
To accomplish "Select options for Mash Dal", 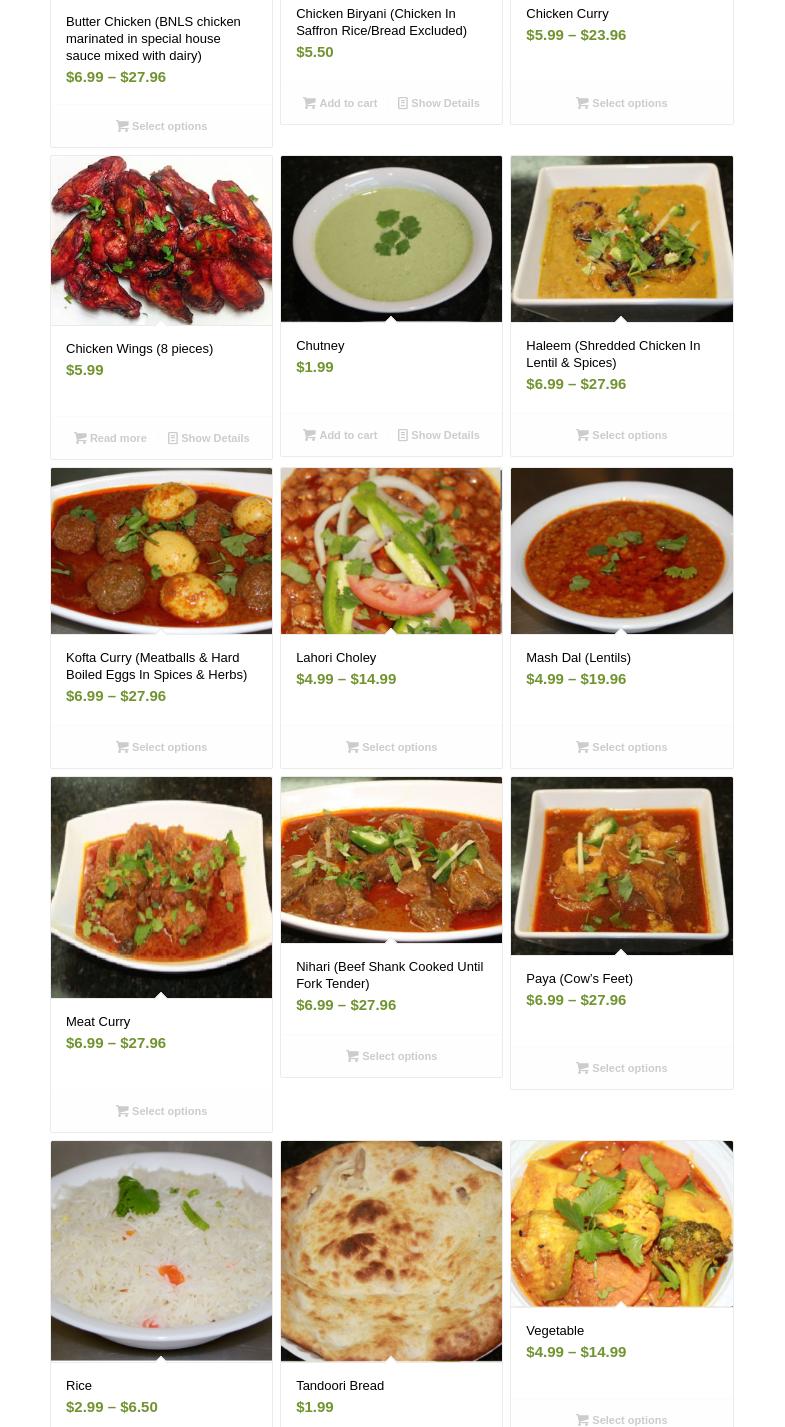I will pyautogui.click(x=621, y=747).
